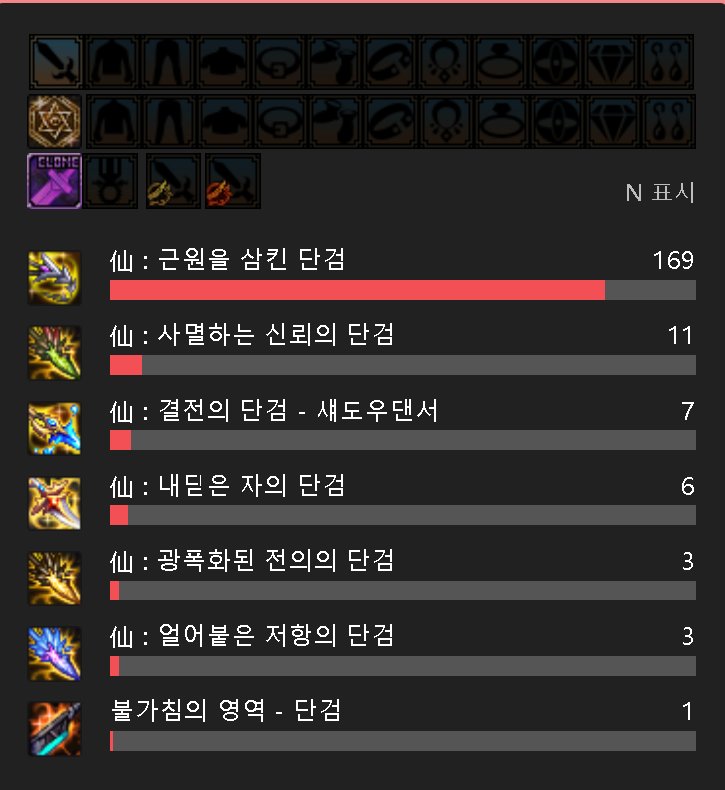This screenshot has width=725, height=790.
Task: Select the hexagram emblem slot icon
Action: pyautogui.click(x=55, y=122)
